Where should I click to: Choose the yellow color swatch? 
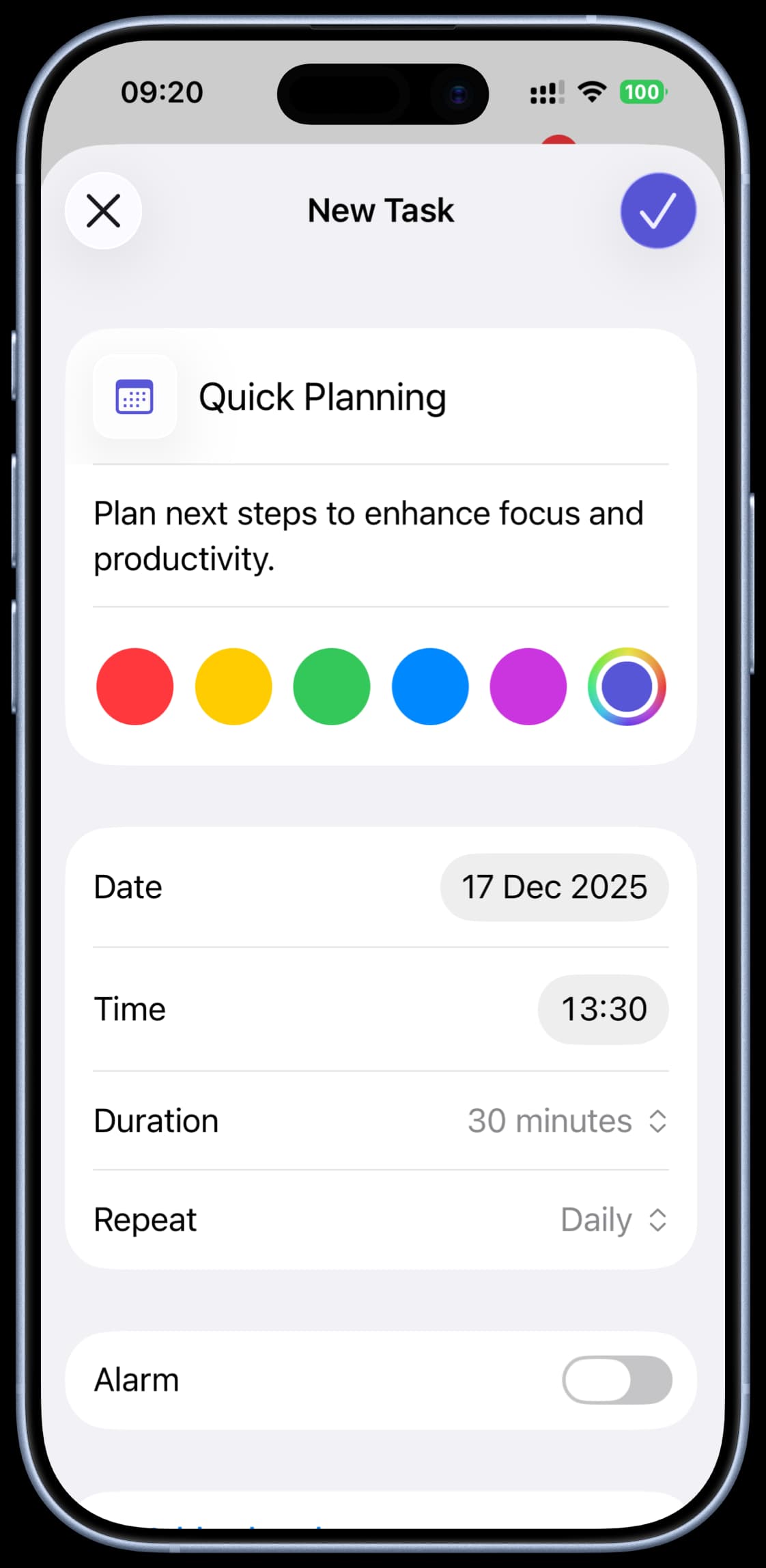233,686
